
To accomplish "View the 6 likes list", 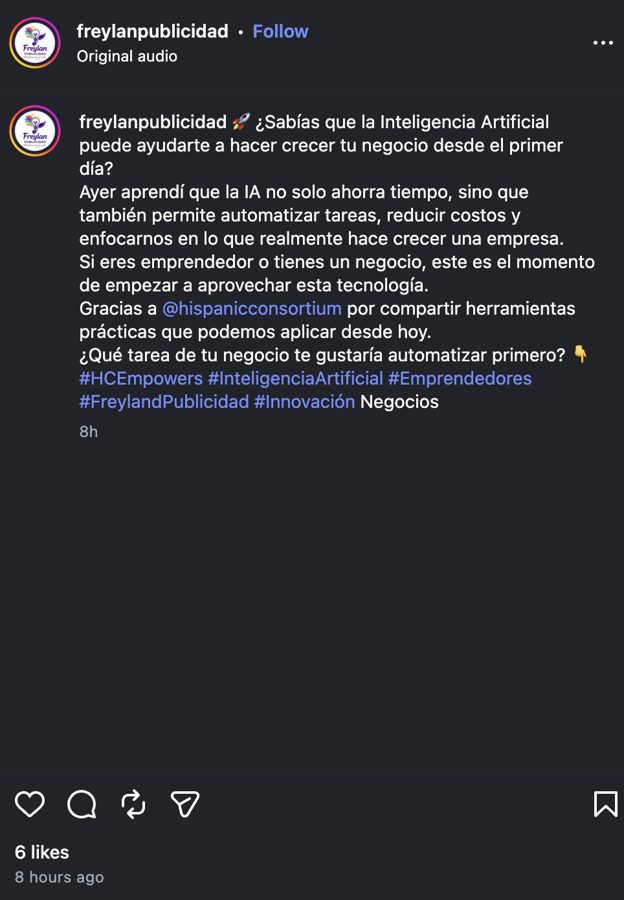I will click(x=42, y=852).
